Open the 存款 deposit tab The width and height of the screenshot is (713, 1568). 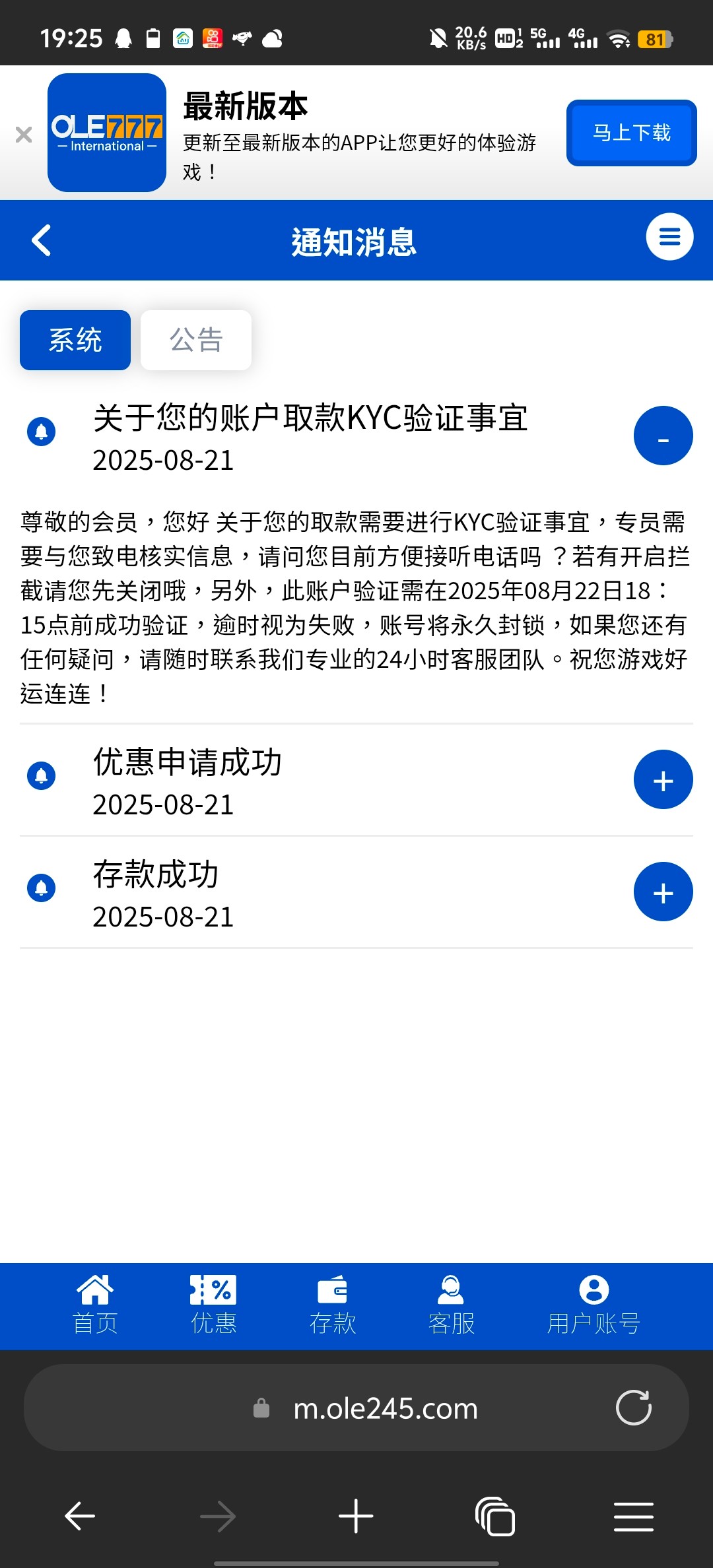point(333,1305)
